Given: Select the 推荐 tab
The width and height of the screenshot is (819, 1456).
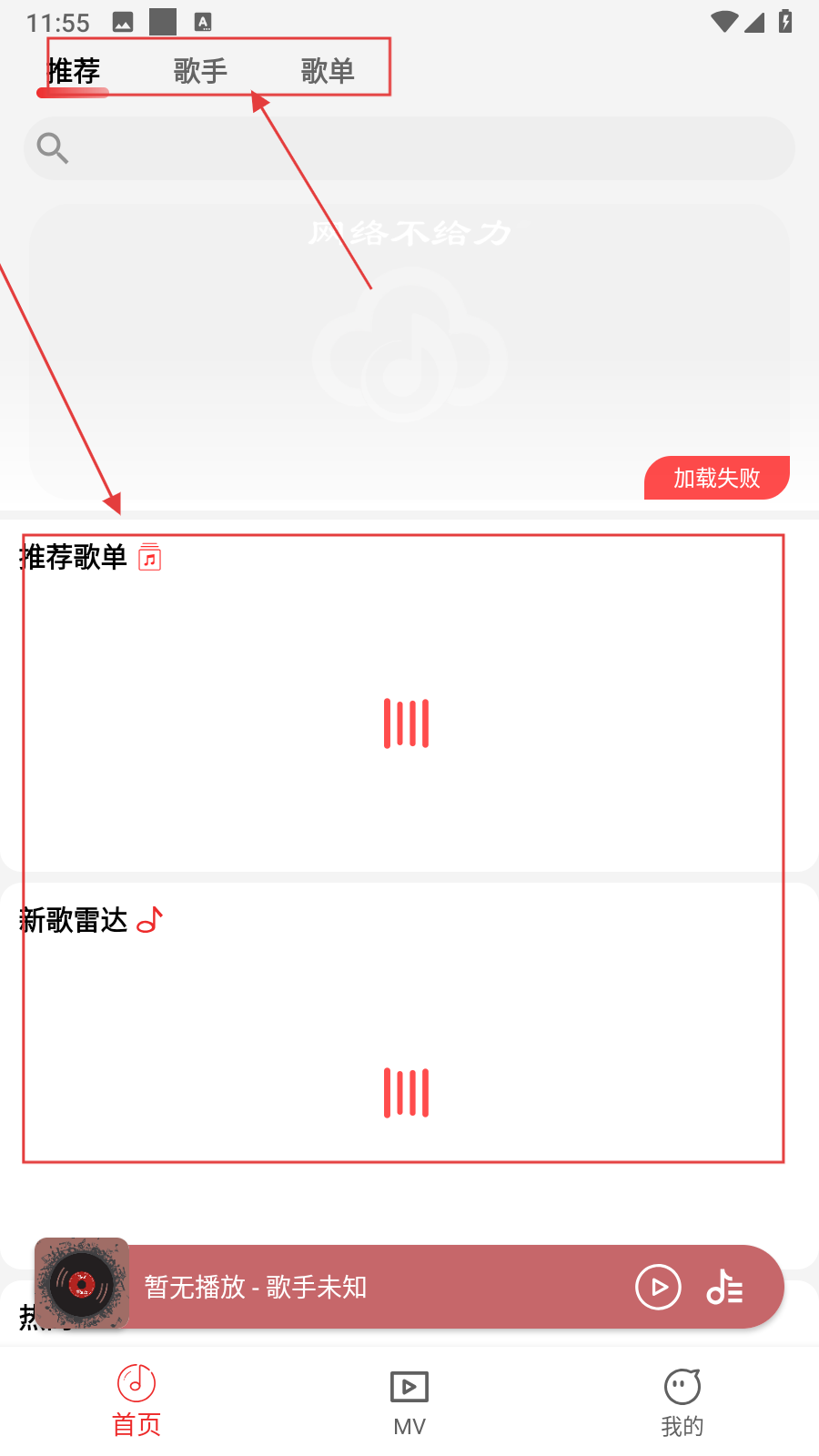Looking at the screenshot, I should [x=74, y=71].
